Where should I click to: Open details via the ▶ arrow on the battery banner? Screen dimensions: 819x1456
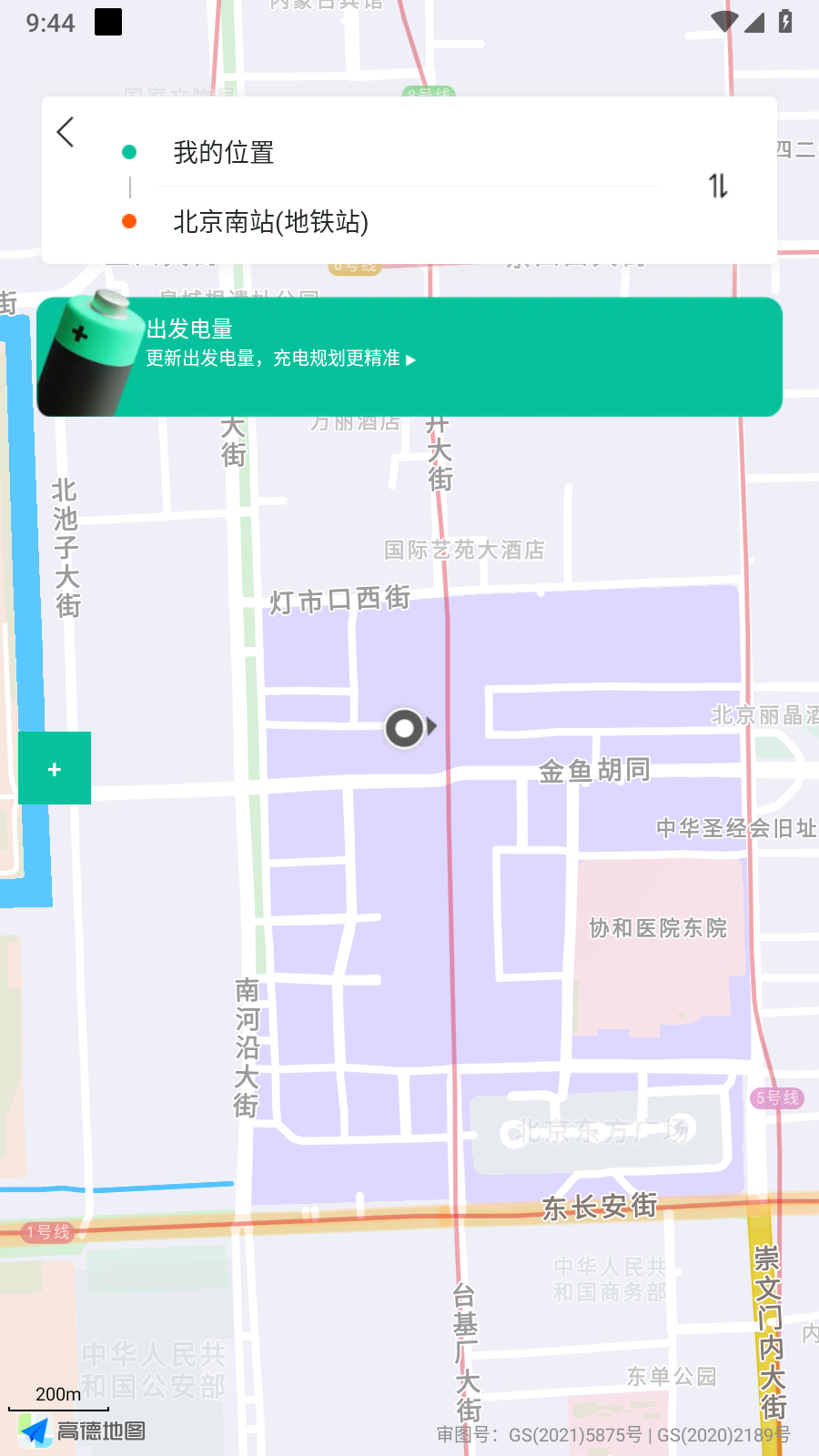pyautogui.click(x=411, y=360)
